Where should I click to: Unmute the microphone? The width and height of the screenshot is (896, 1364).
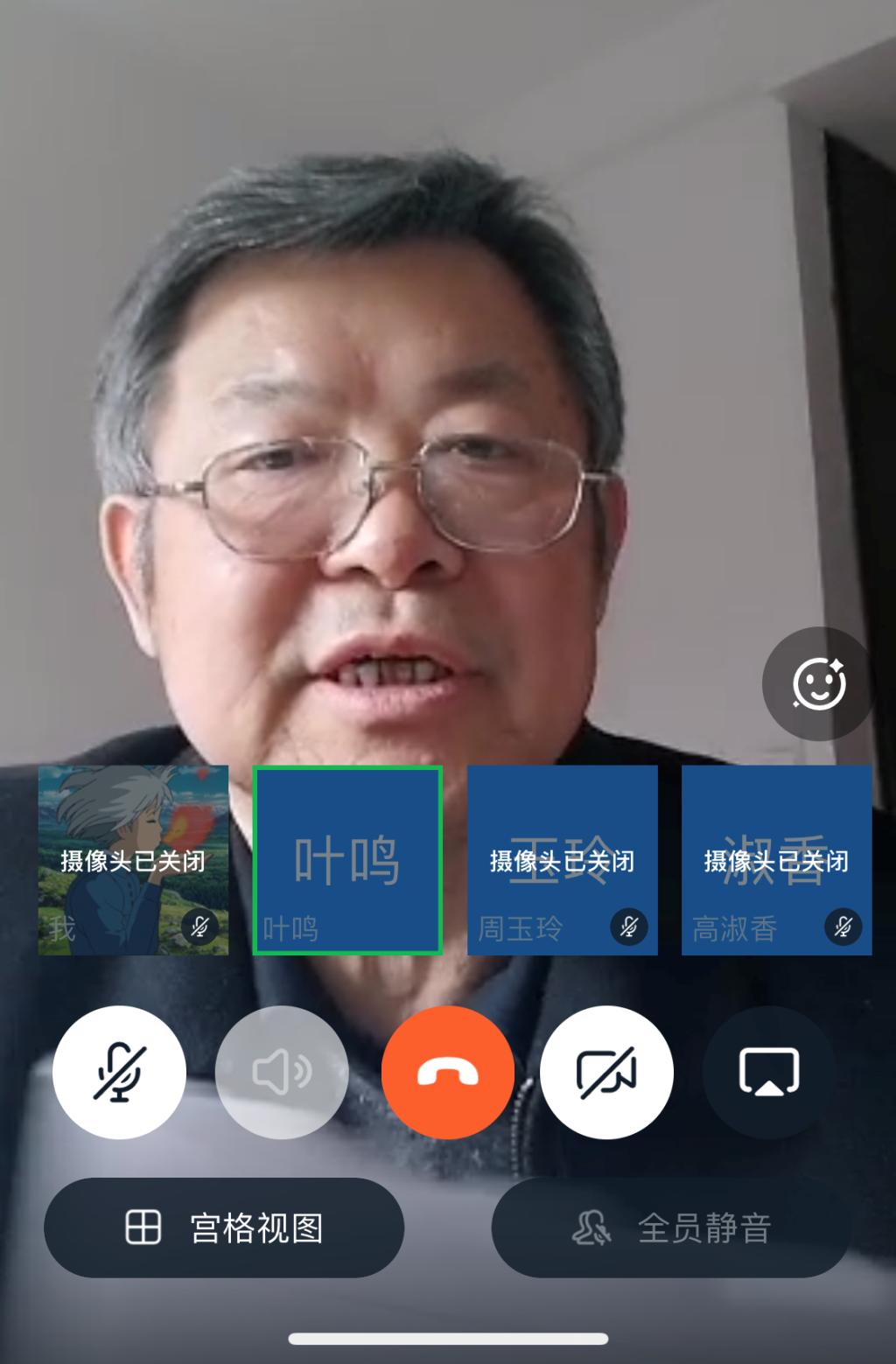pos(119,1072)
